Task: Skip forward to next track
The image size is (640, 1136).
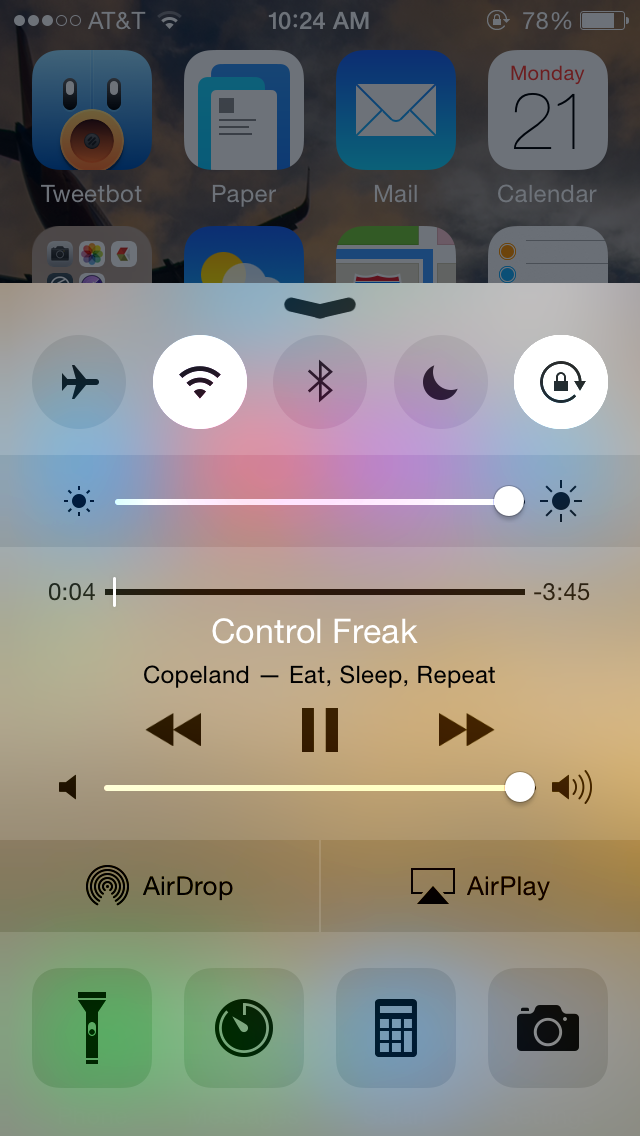Action: coord(466,729)
